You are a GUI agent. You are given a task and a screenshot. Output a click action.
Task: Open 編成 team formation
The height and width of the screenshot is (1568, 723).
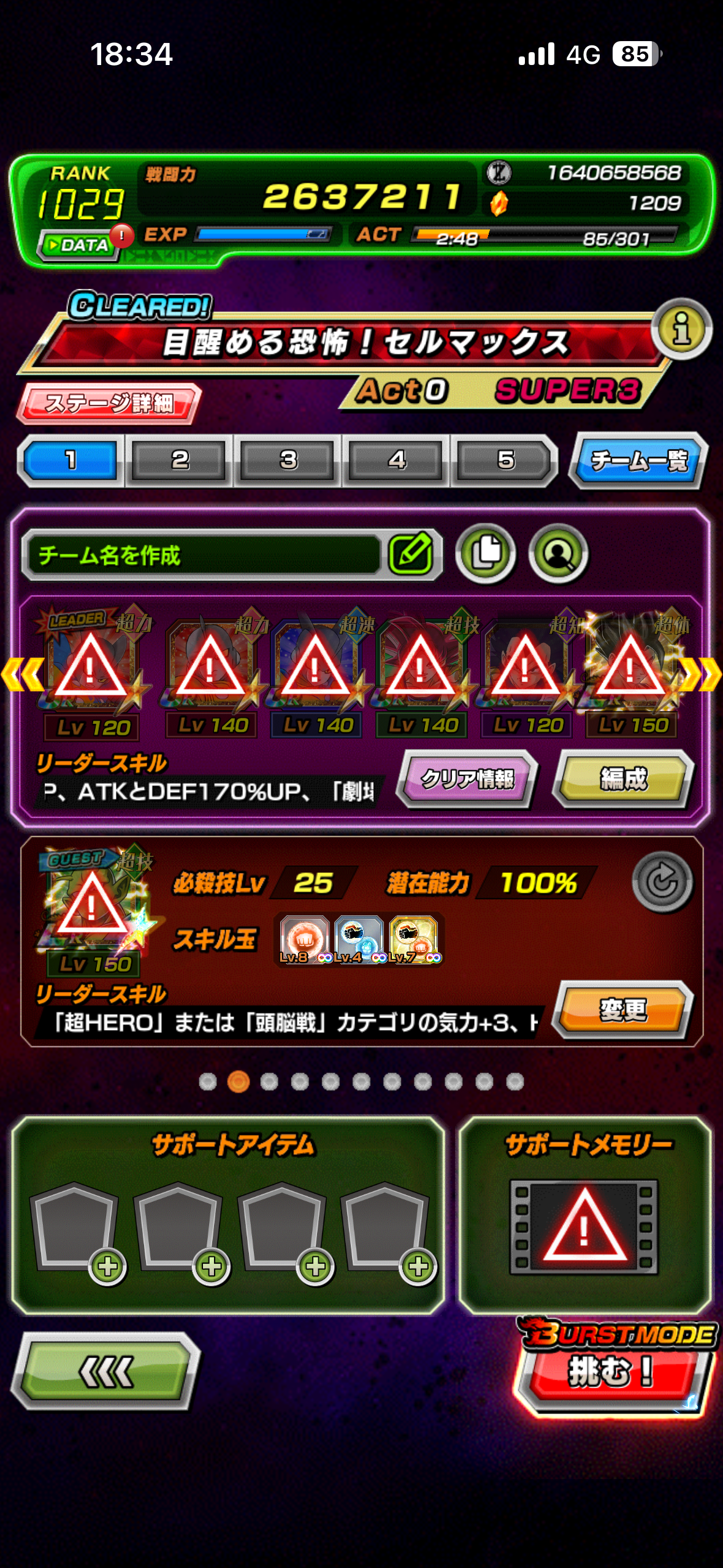click(623, 778)
